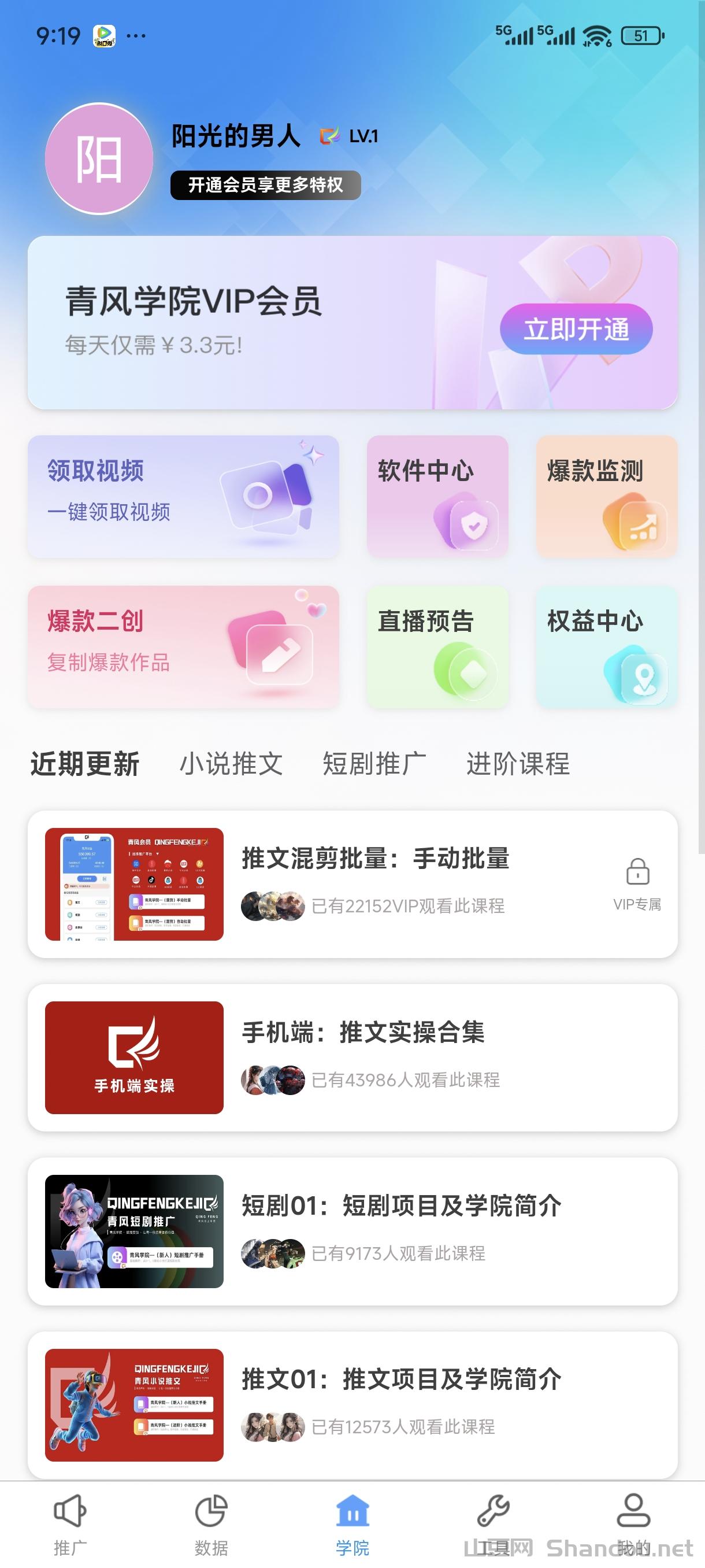Select the 近期更新 tab
The width and height of the screenshot is (705, 1568).
click(85, 763)
